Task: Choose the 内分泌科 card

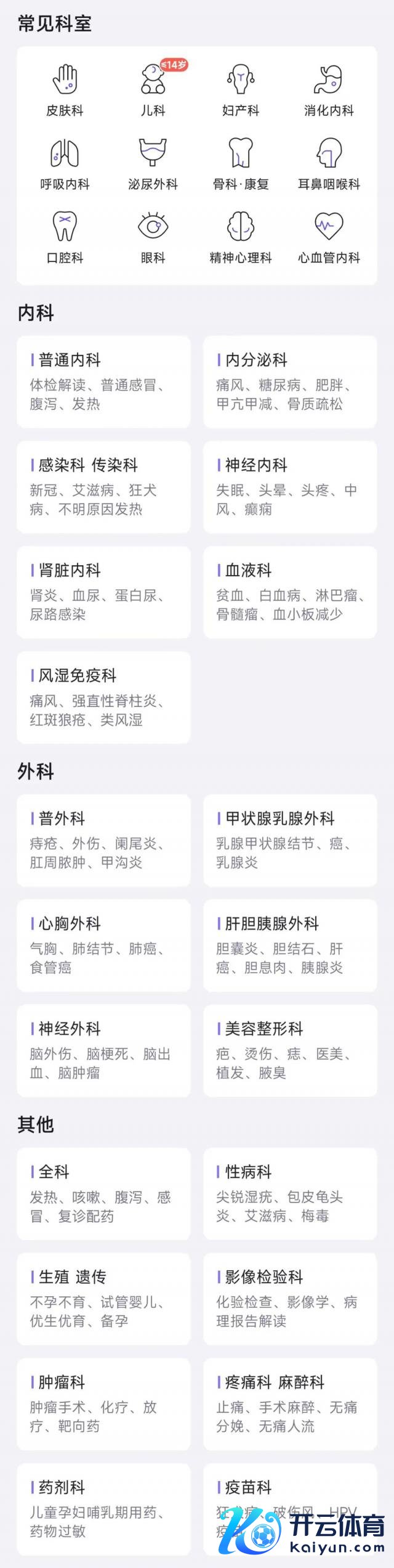Action: [x=290, y=382]
